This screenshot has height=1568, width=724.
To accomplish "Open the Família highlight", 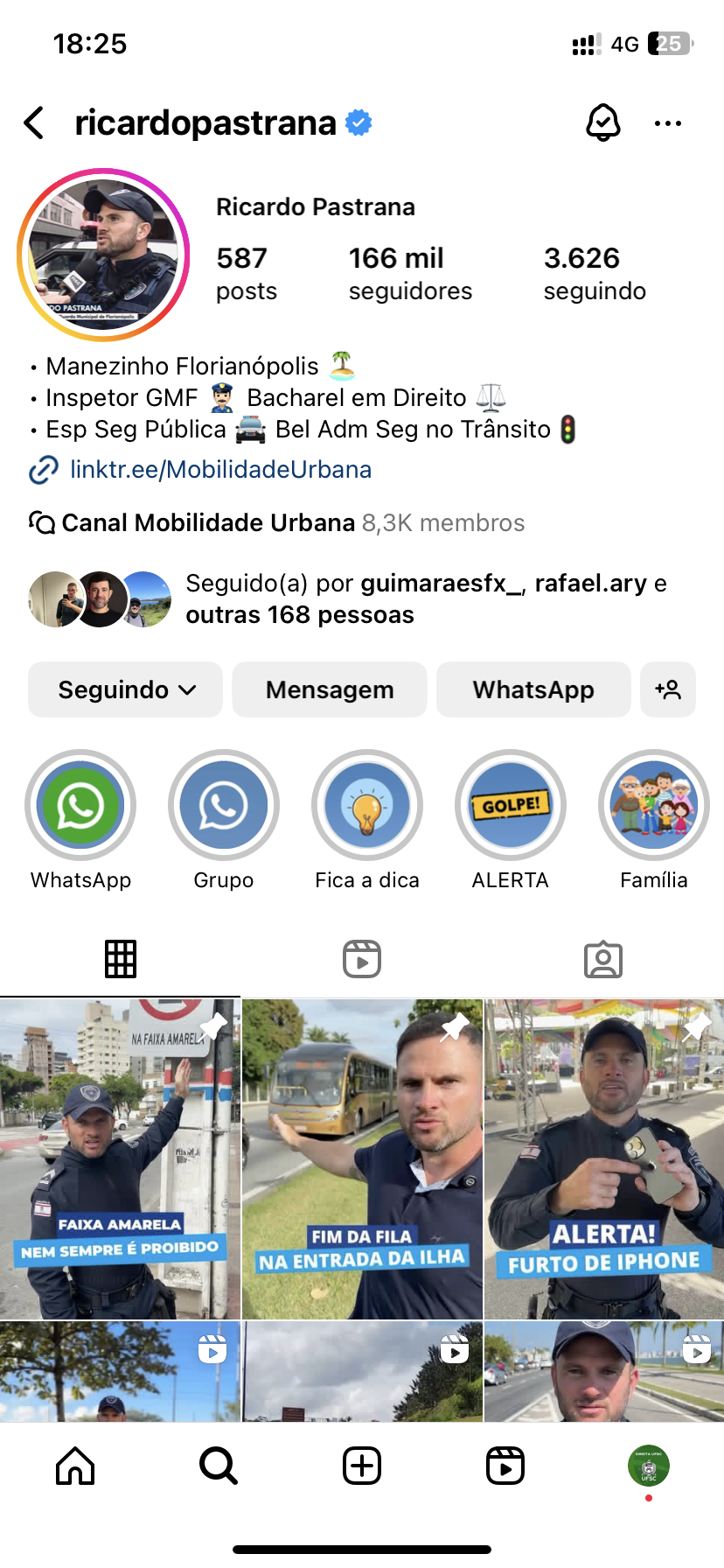I will click(654, 805).
